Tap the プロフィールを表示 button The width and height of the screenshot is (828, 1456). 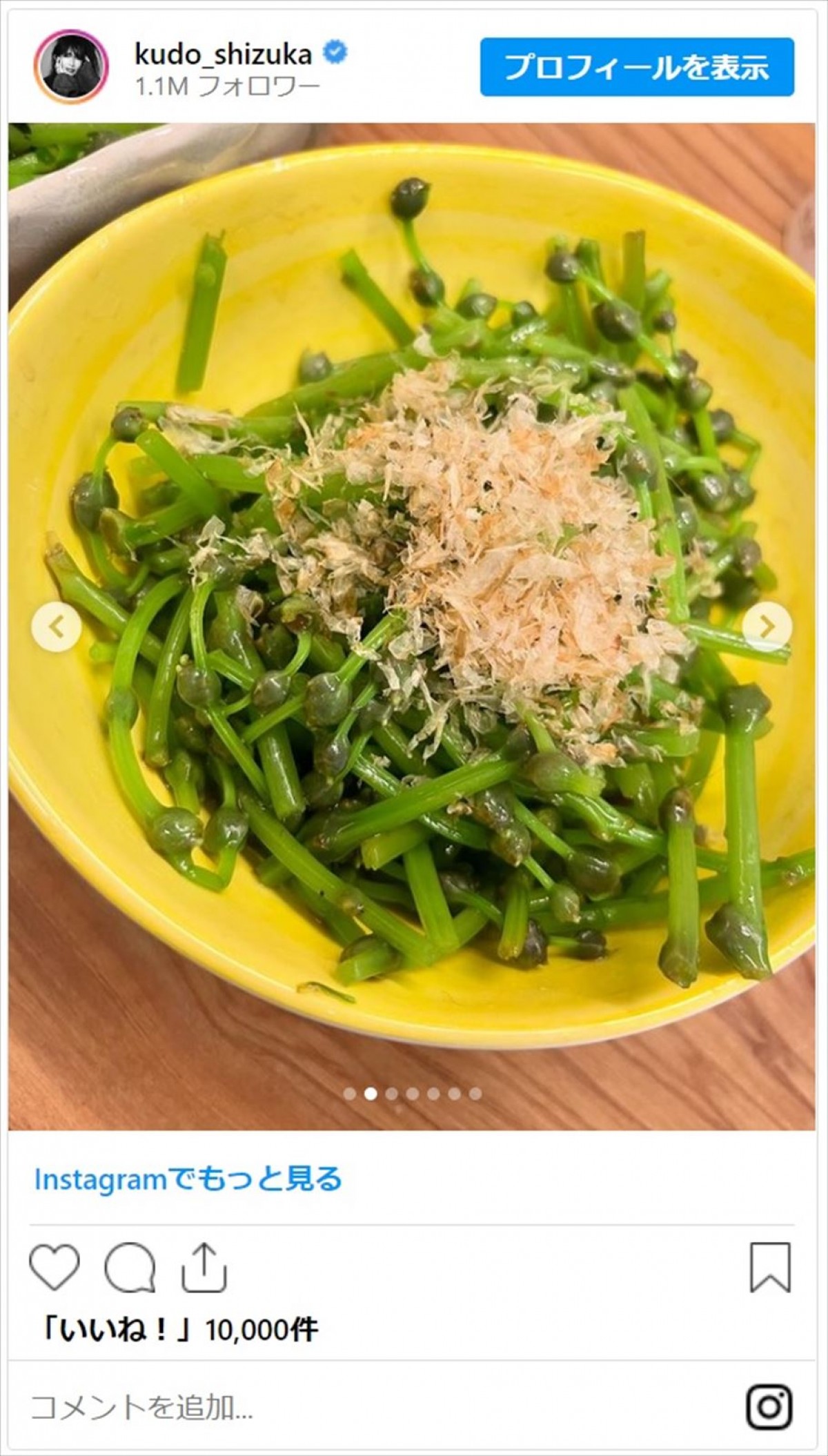coord(636,68)
